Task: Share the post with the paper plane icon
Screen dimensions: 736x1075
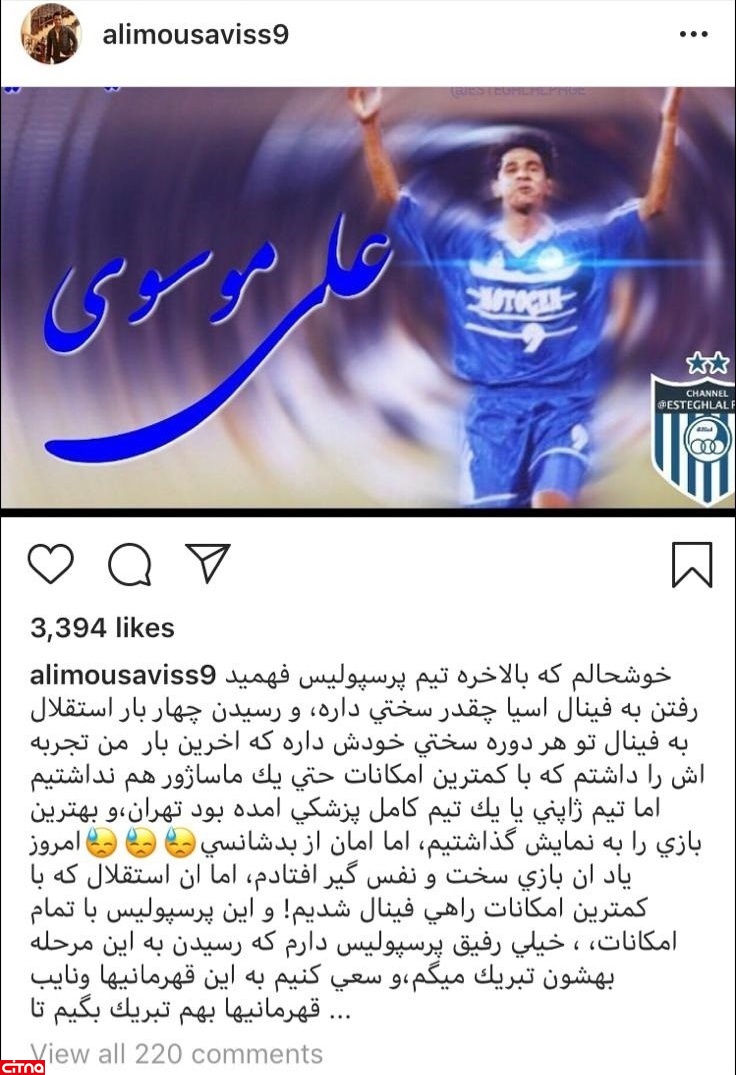Action: click(208, 563)
